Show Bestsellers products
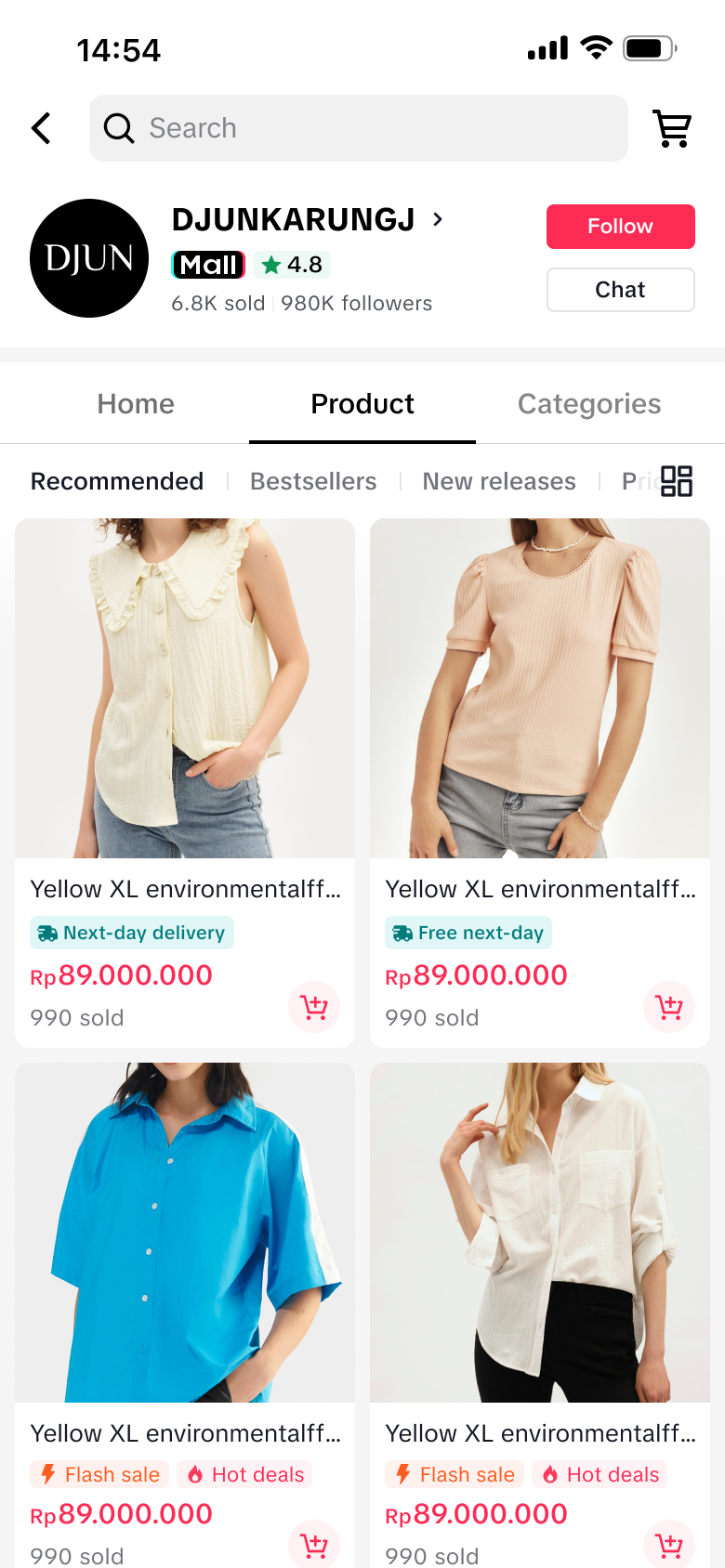This screenshot has width=725, height=1568. tap(313, 481)
